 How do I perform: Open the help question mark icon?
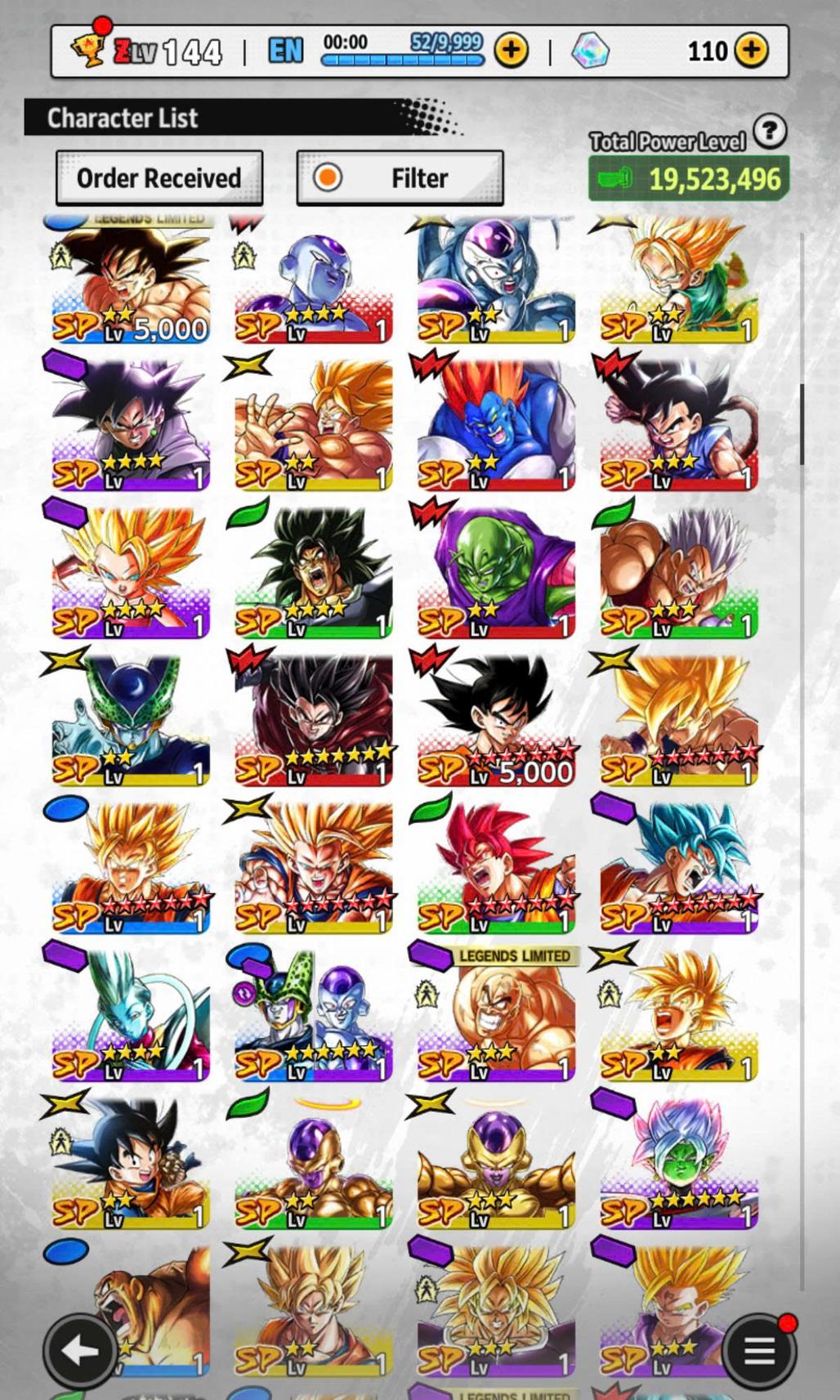pos(769,131)
